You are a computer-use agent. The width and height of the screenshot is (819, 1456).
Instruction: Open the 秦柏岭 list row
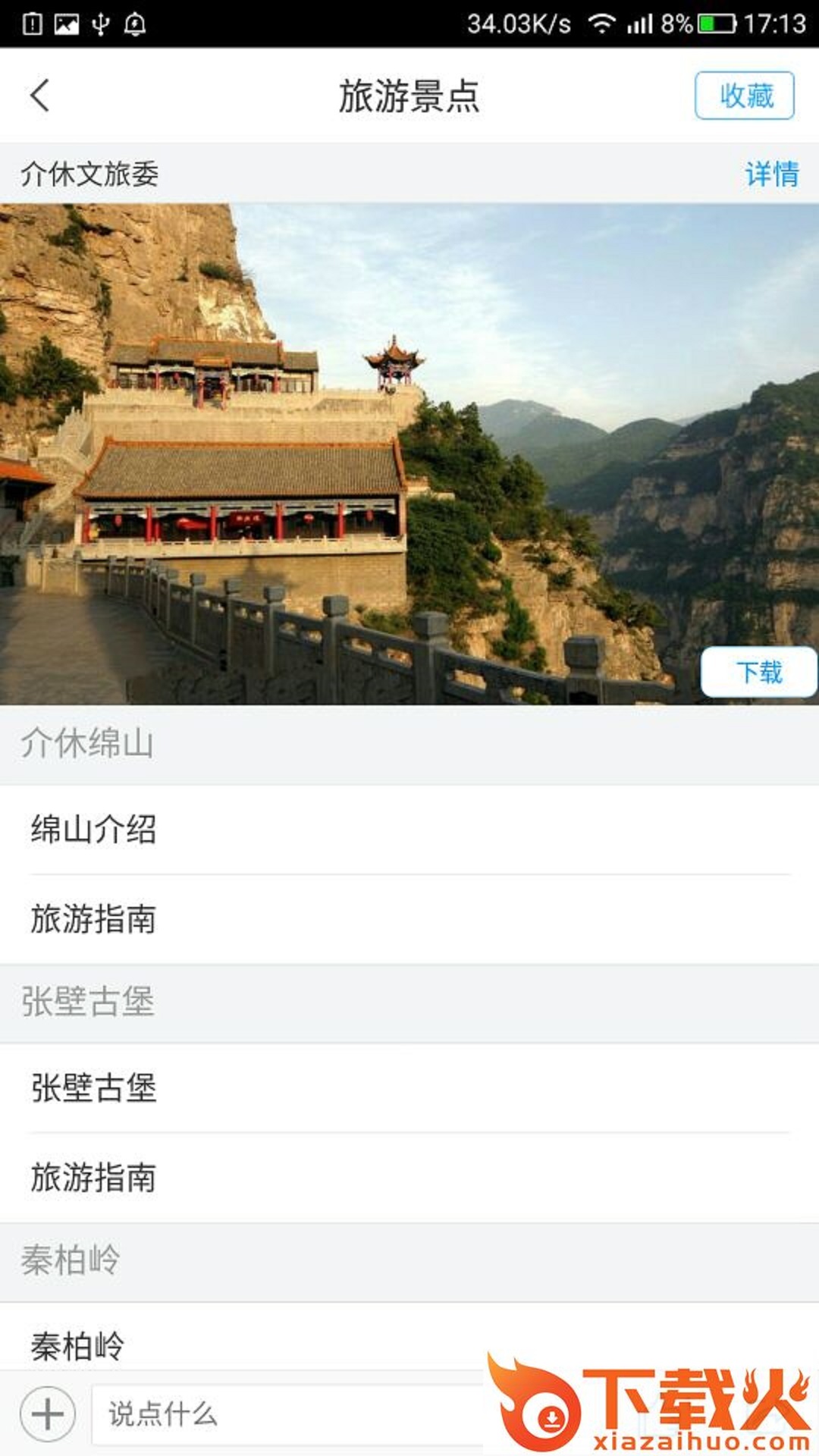(x=409, y=1345)
